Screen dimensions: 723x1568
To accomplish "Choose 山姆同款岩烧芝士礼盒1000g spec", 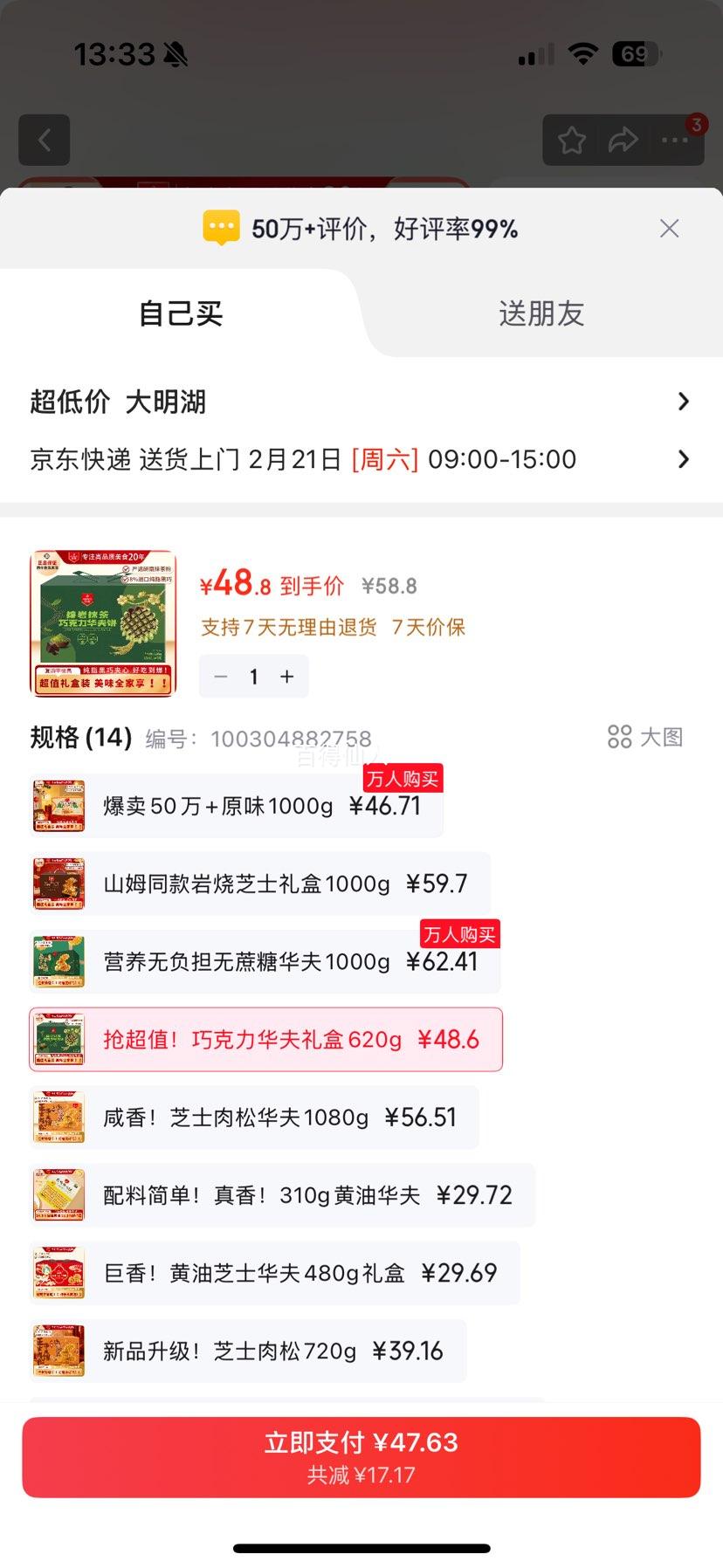I will tap(259, 884).
